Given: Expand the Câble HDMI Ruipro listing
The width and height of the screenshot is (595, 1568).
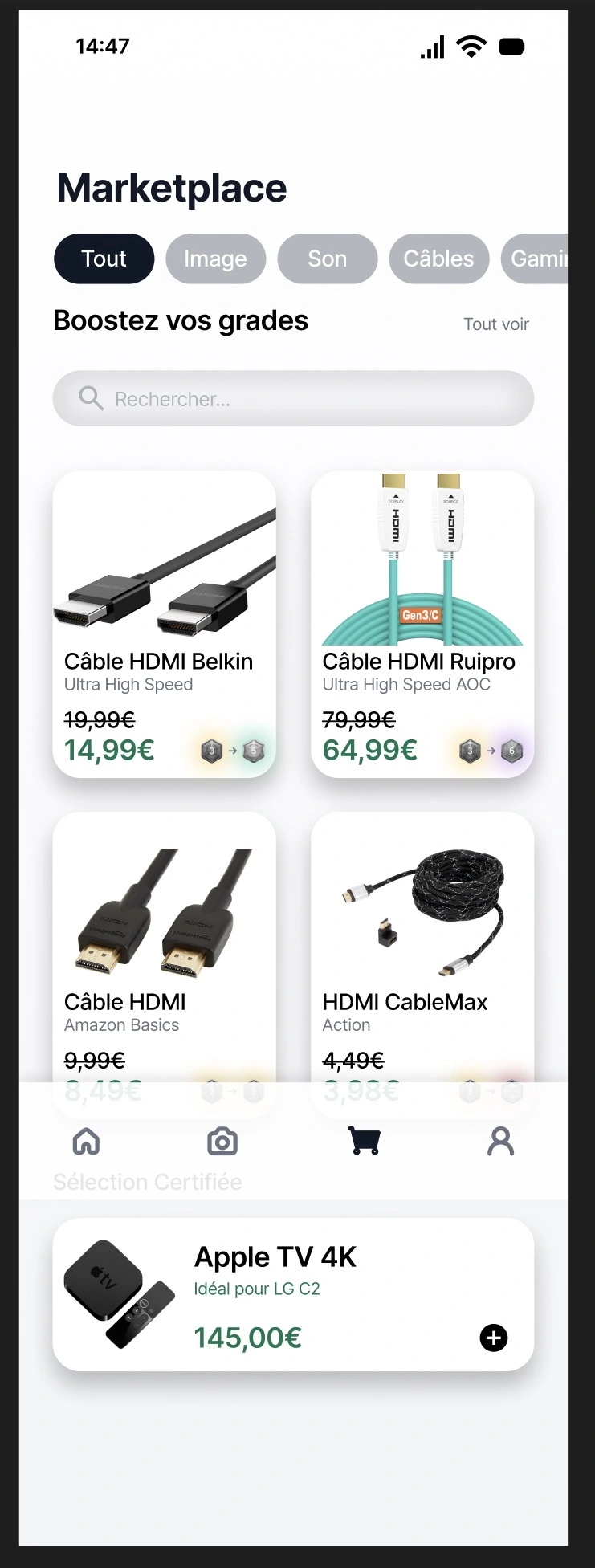Looking at the screenshot, I should [x=422, y=626].
